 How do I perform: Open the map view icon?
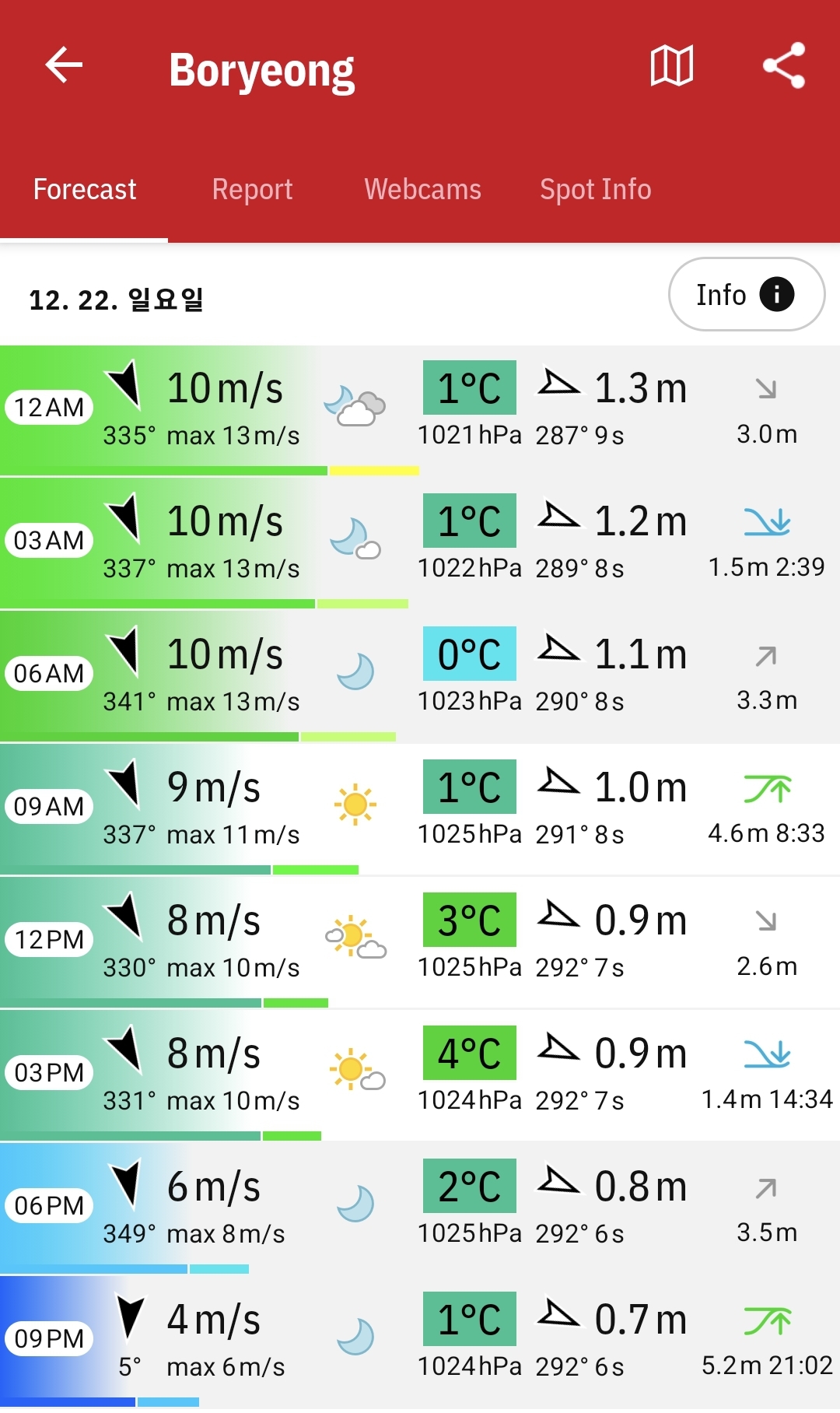pos(671,65)
